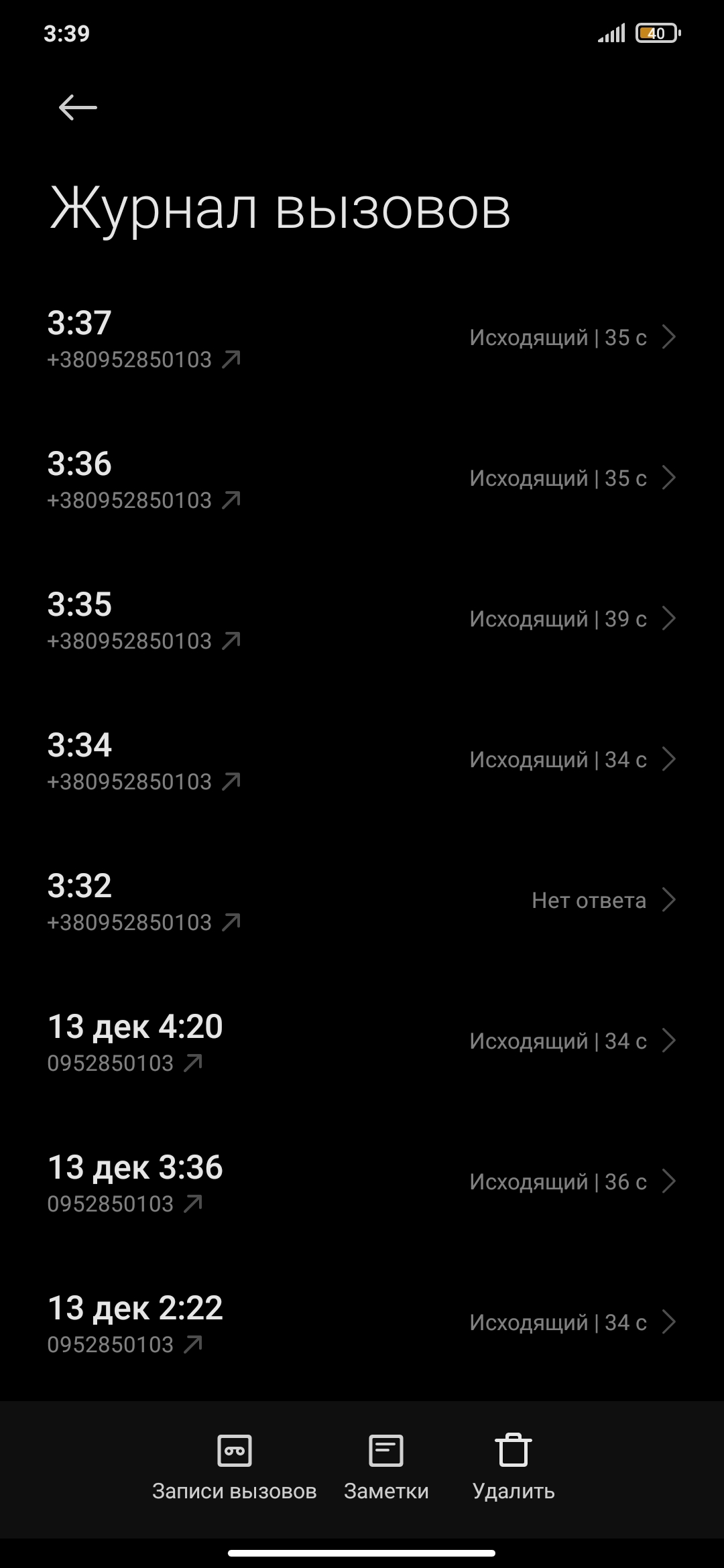Open the 3:36 call lasting 35 seconds
The image size is (724, 1568).
(x=362, y=479)
